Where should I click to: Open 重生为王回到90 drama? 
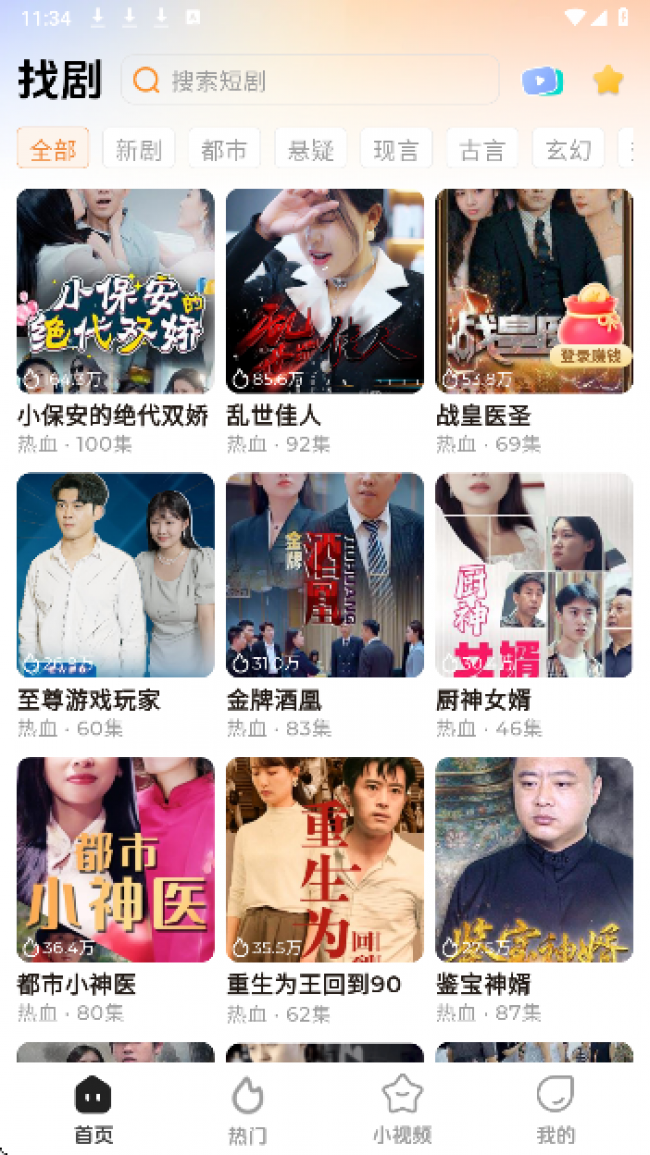click(324, 860)
